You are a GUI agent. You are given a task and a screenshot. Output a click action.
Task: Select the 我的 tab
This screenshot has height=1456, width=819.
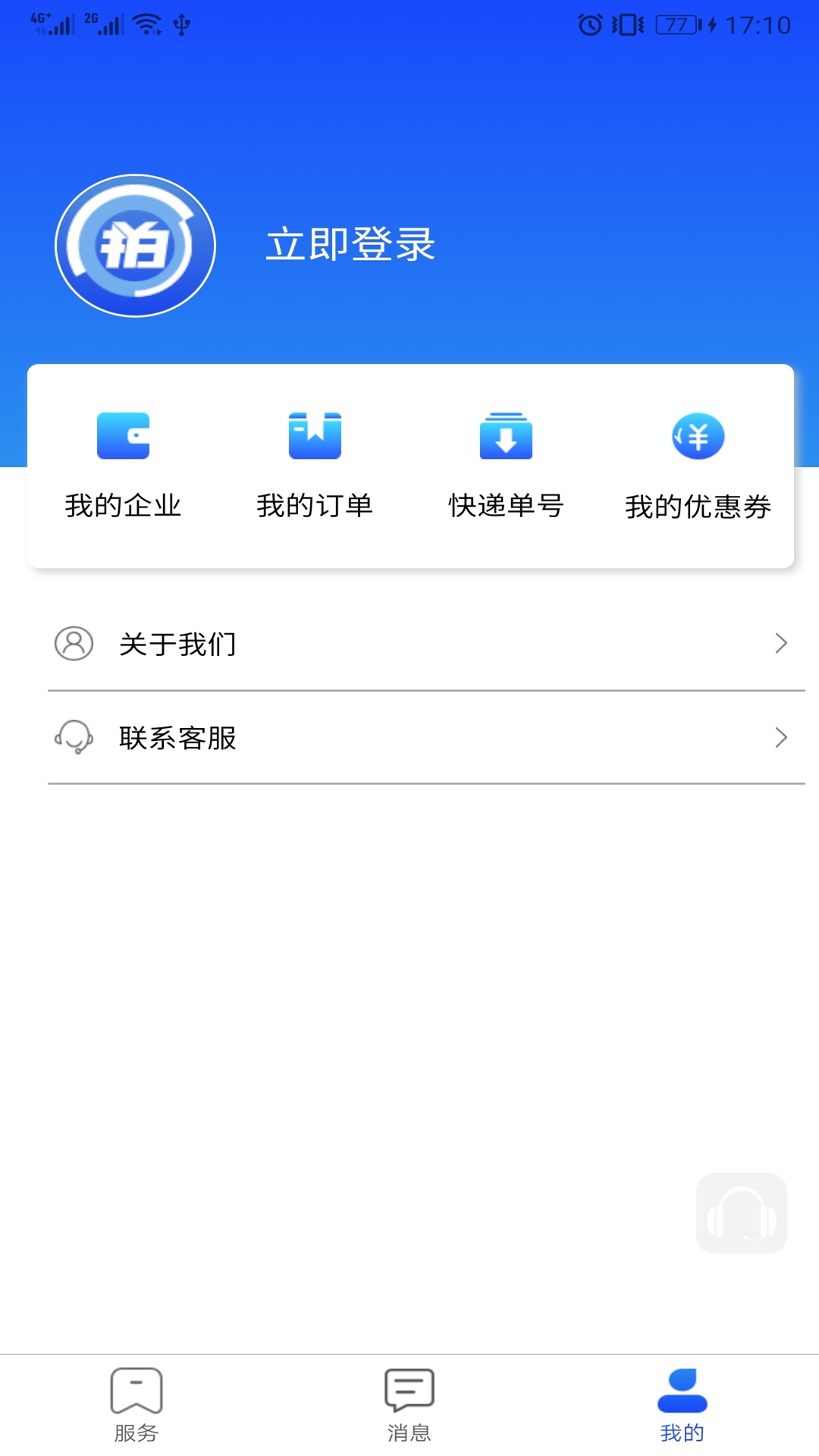pyautogui.click(x=682, y=1404)
